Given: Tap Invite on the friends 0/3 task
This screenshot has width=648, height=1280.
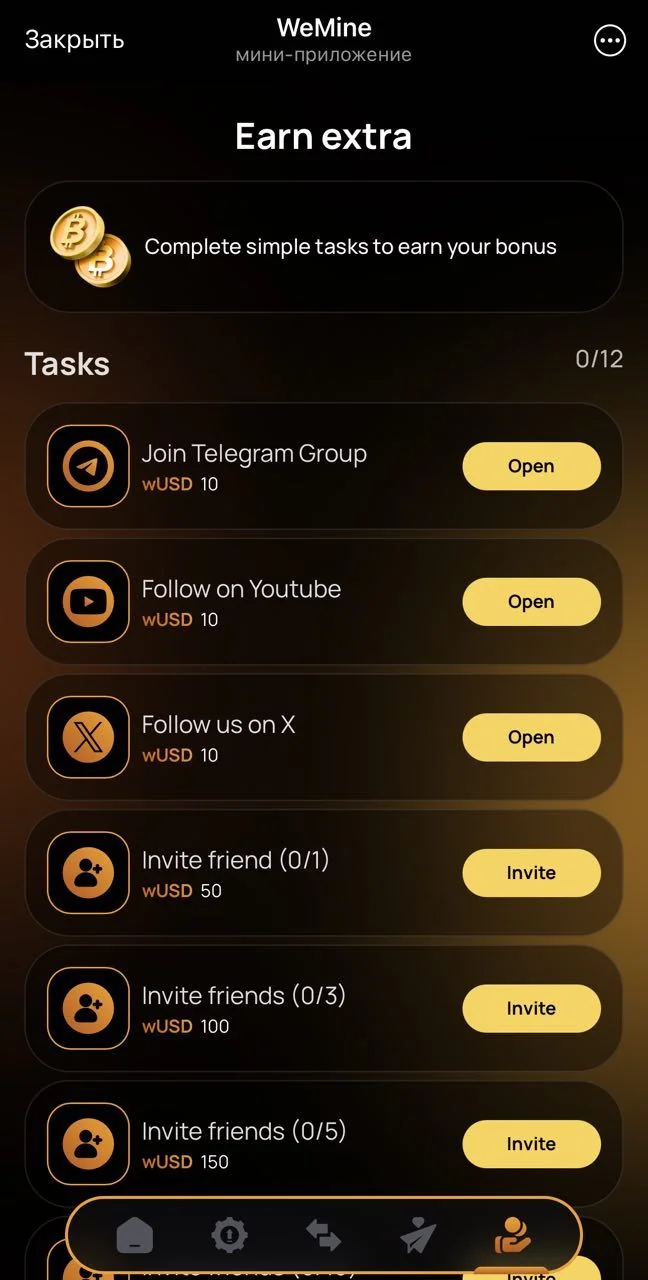Looking at the screenshot, I should (x=531, y=1008).
